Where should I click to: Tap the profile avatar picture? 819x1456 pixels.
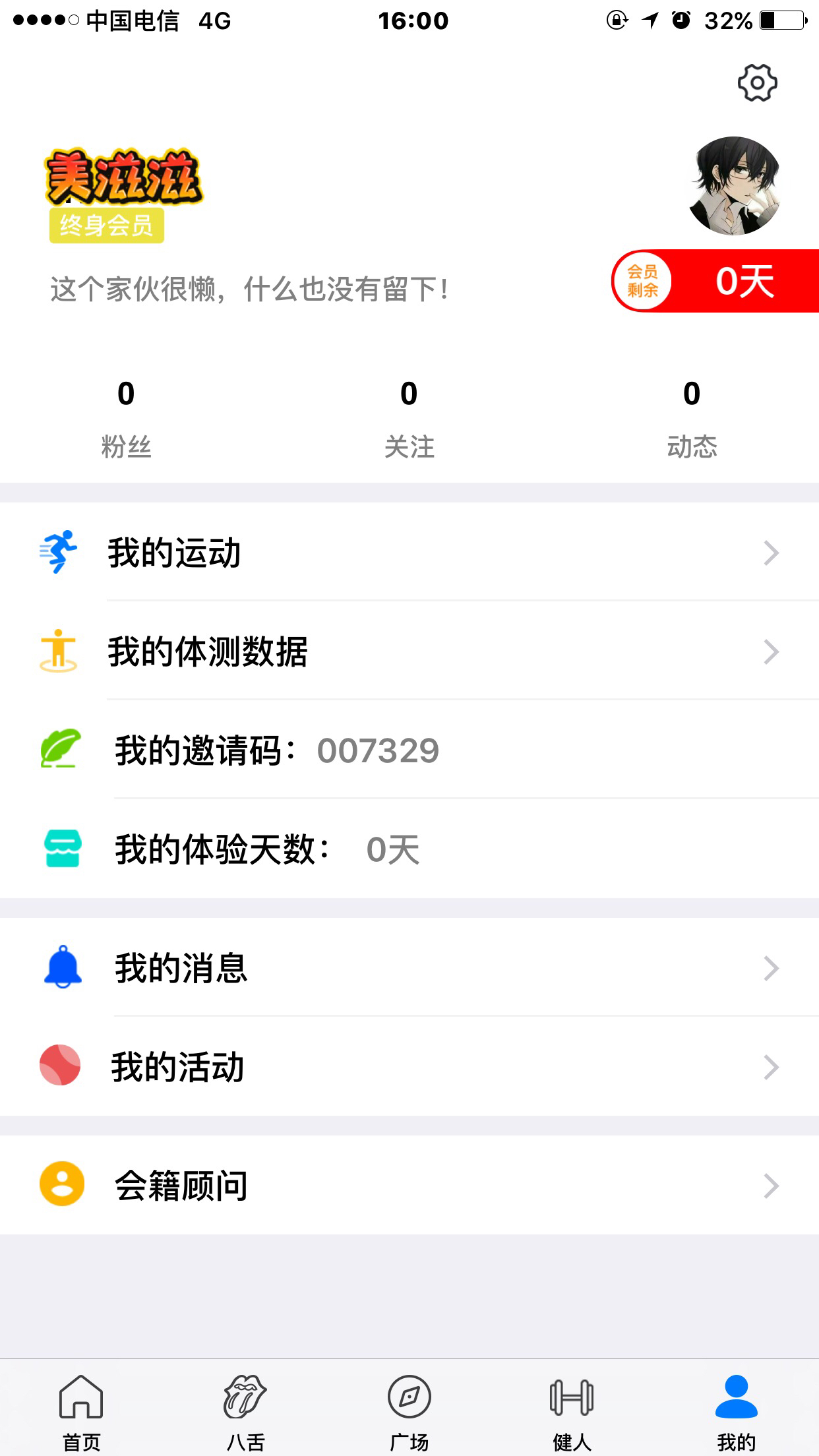[734, 185]
